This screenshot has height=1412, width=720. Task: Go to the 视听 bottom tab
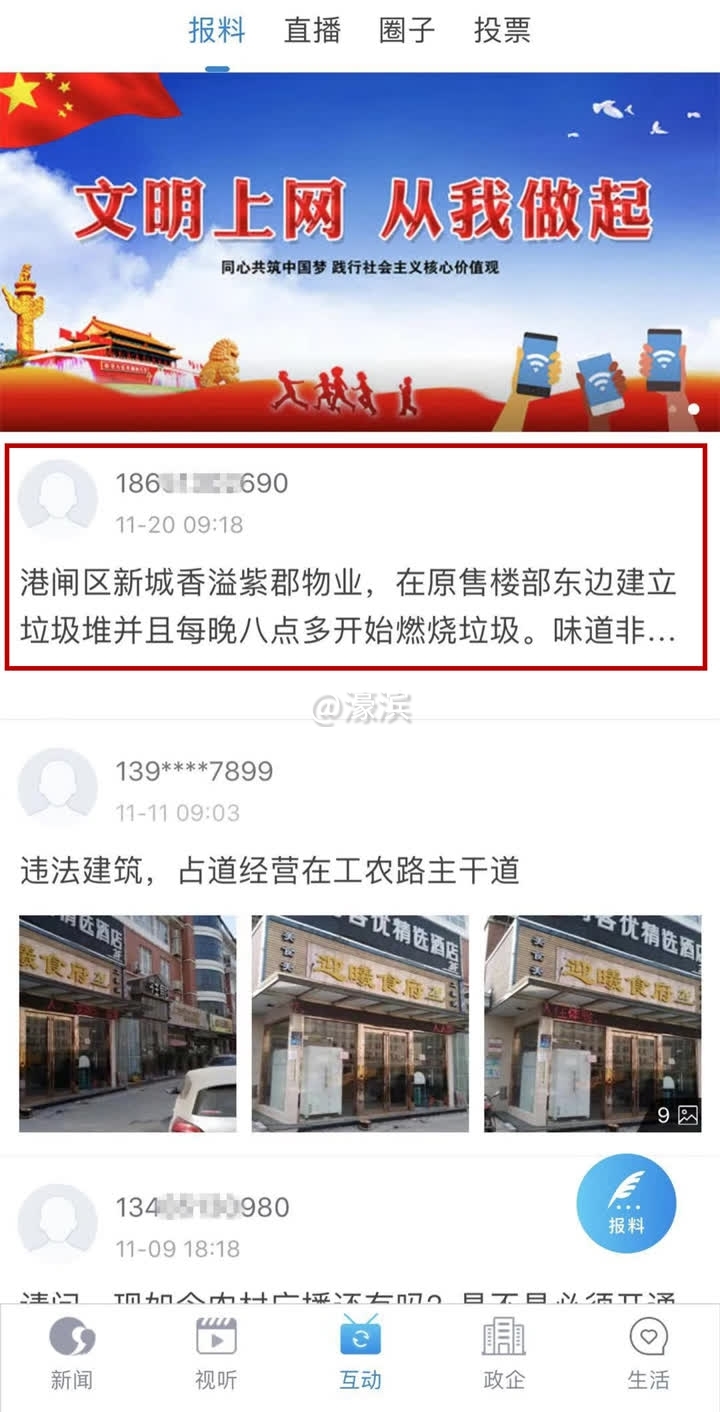(216, 1354)
